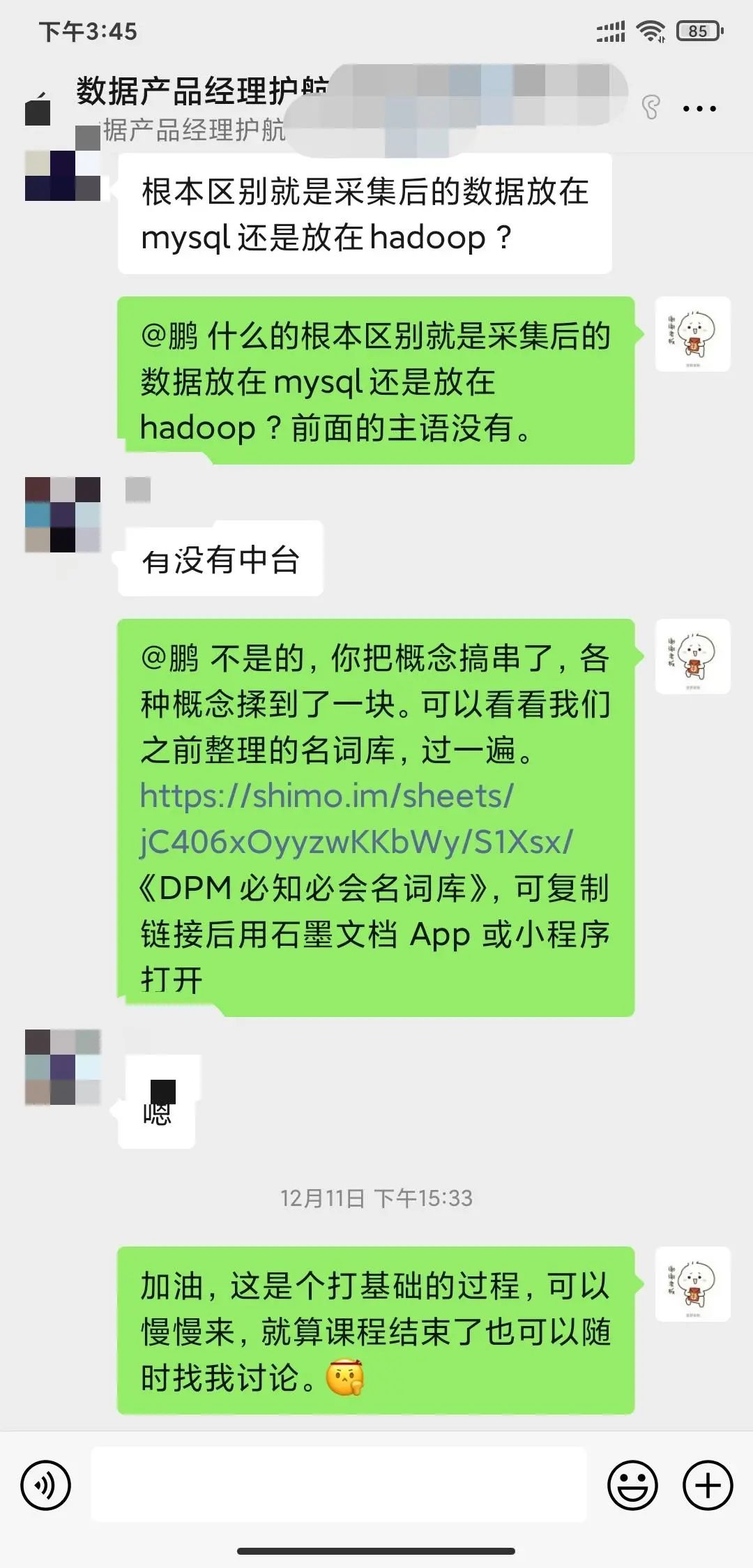Open the plus attachments menu

(x=708, y=1485)
